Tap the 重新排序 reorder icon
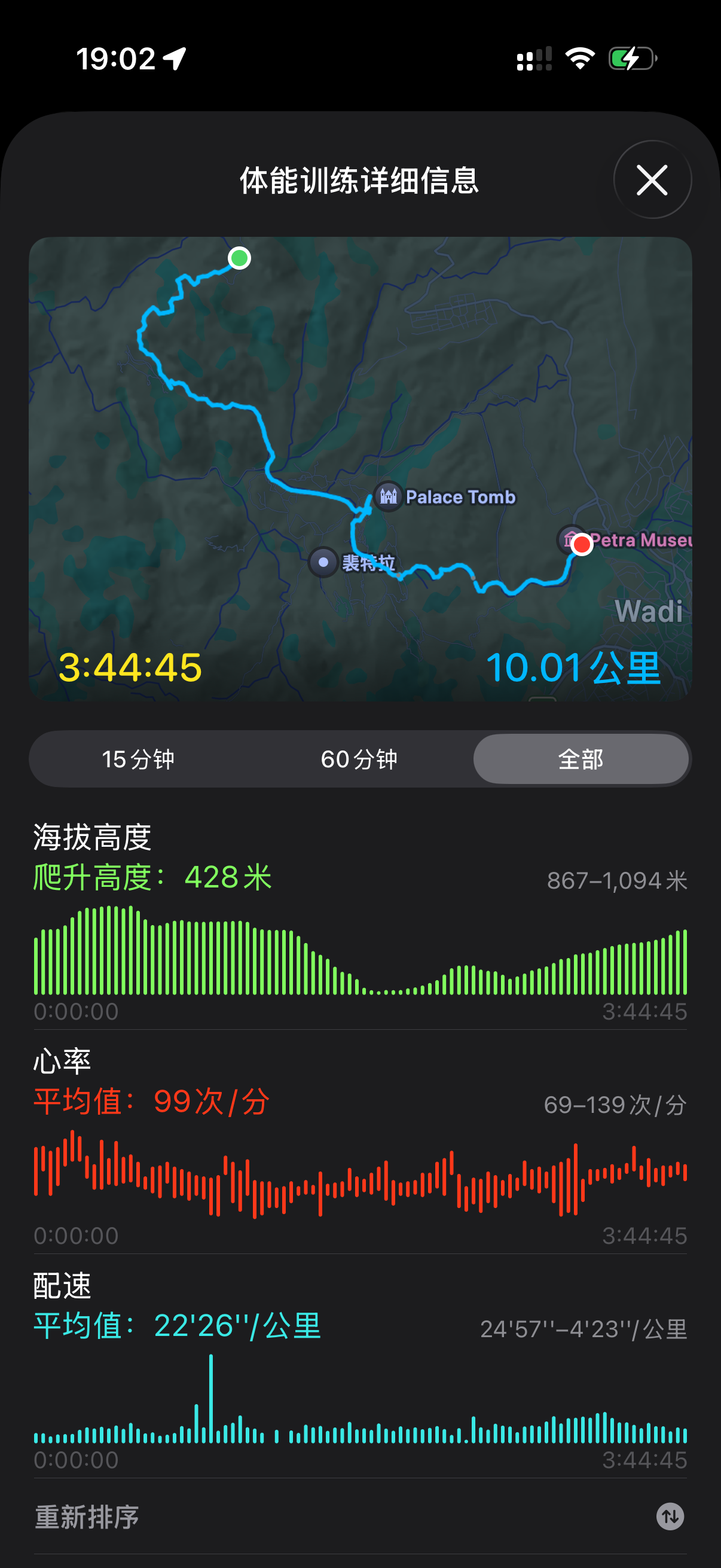 pos(670,1516)
